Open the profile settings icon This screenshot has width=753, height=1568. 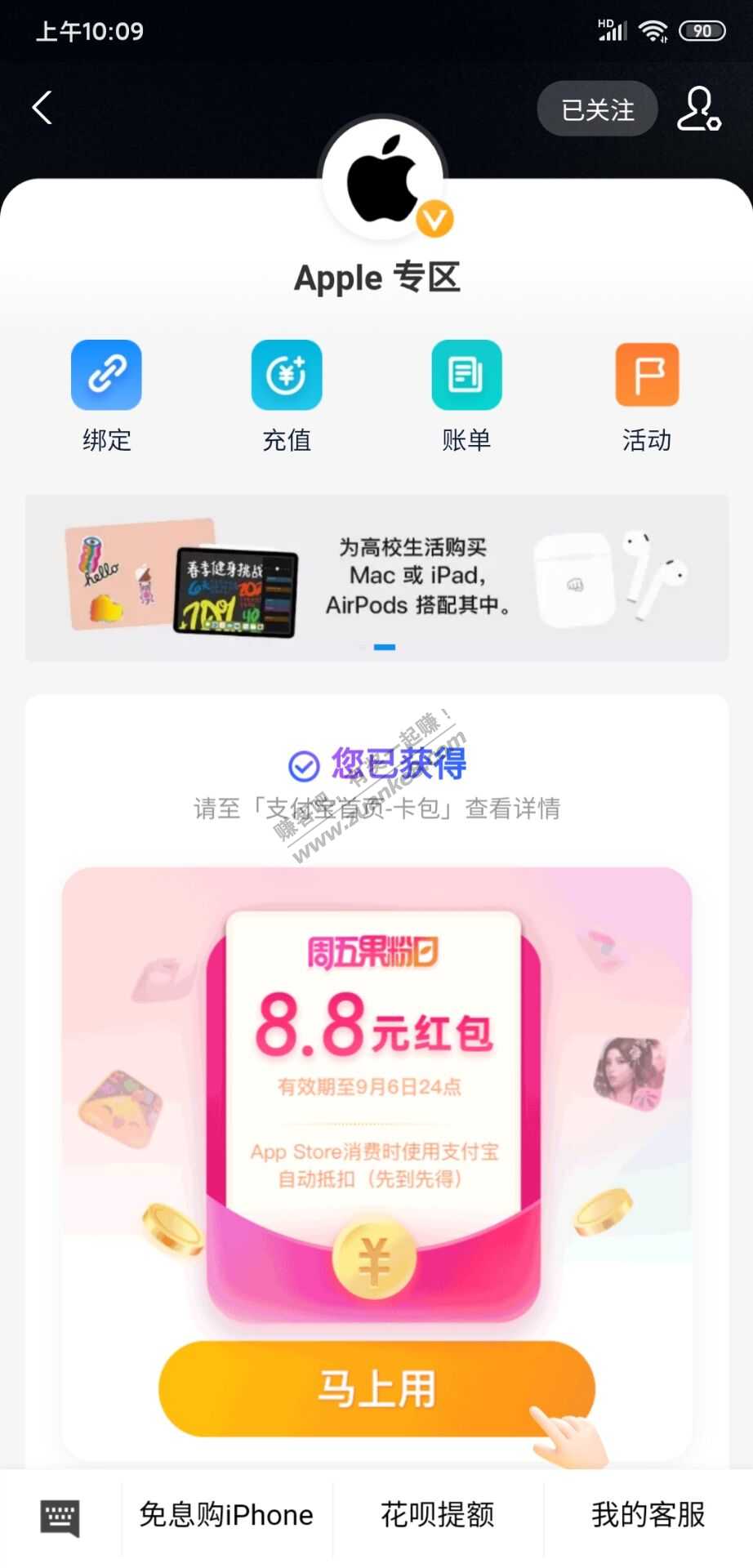point(698,109)
